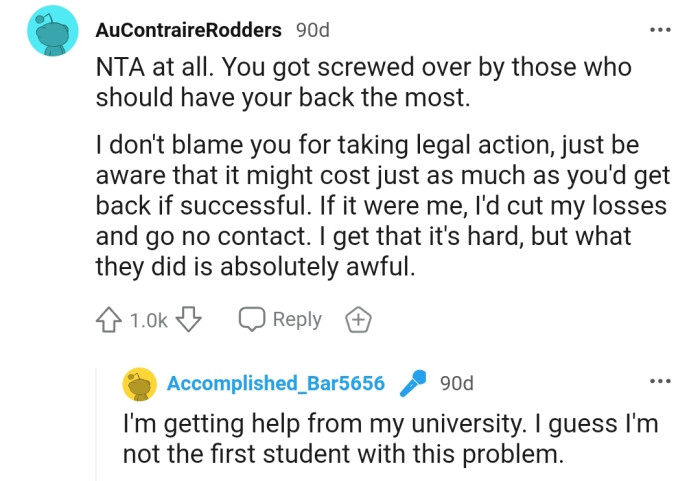Upvote AuContraireRodders' comment
The image size is (700, 481).
(109, 320)
